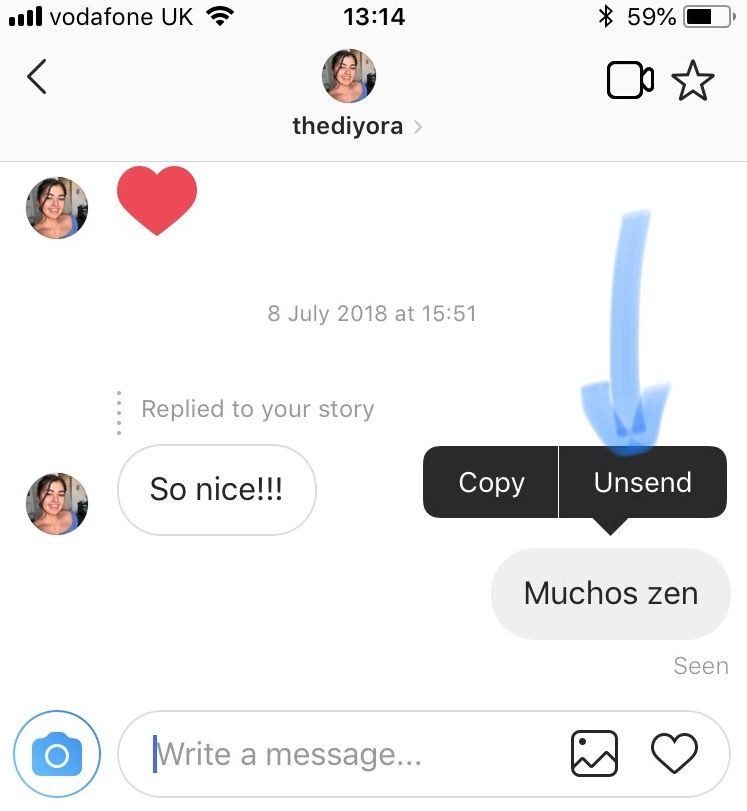Open the photo gallery picker icon
Viewport: 747px width, 811px height.
[x=594, y=753]
